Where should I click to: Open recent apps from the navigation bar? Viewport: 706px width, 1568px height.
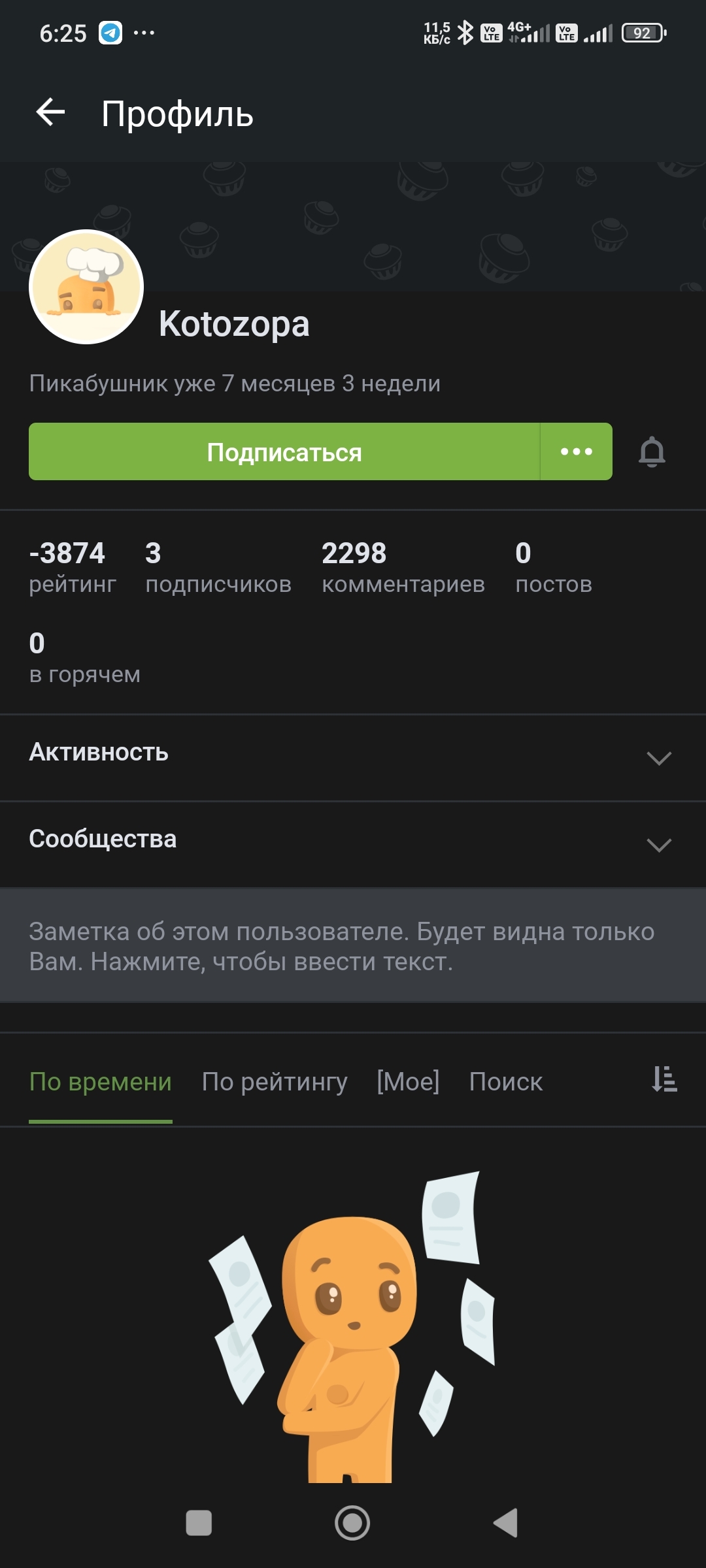(199, 1523)
